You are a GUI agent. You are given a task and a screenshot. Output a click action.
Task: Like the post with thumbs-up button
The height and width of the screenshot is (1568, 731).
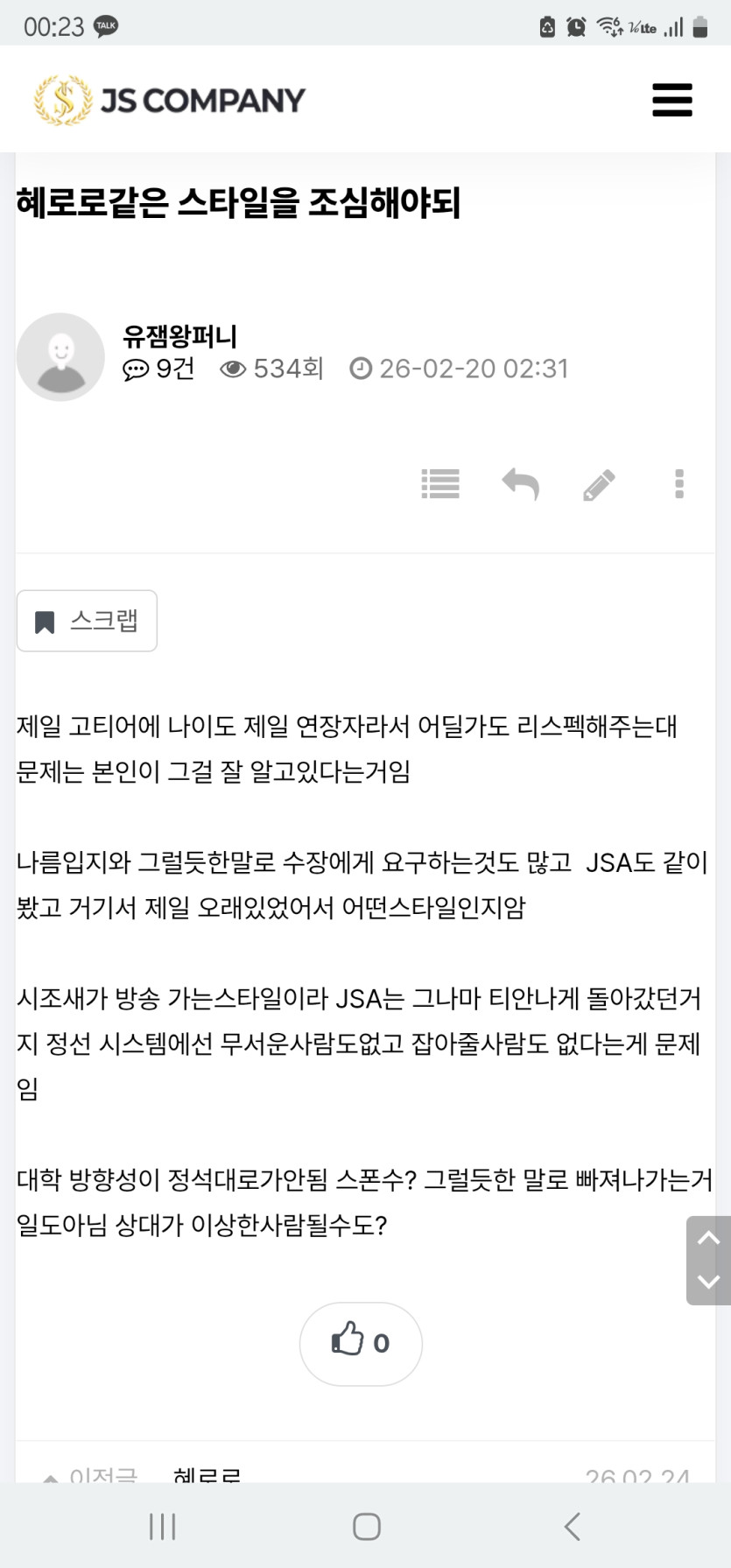coord(361,1343)
